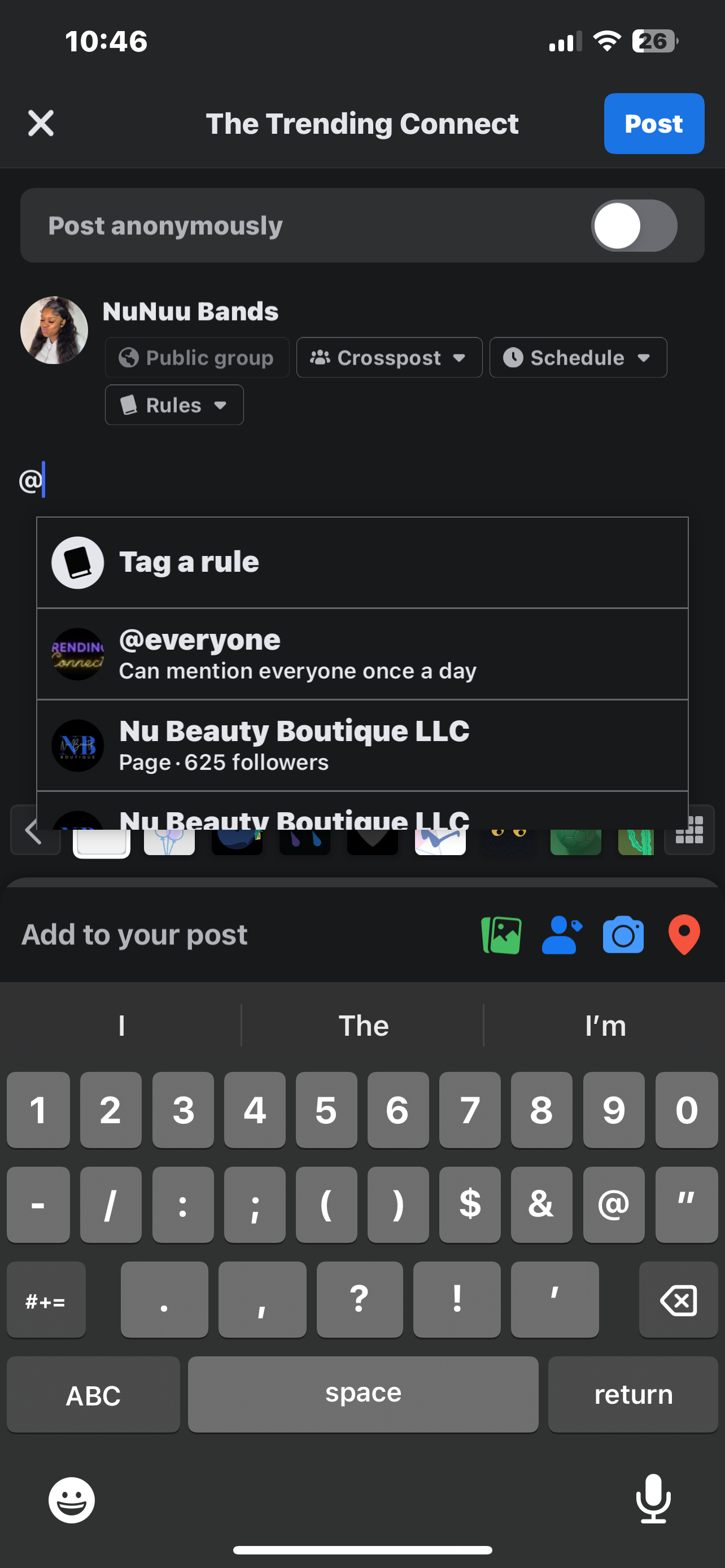Collapse the background picker with left arrow
Image resolution: width=725 pixels, height=1568 pixels.
pyautogui.click(x=34, y=831)
